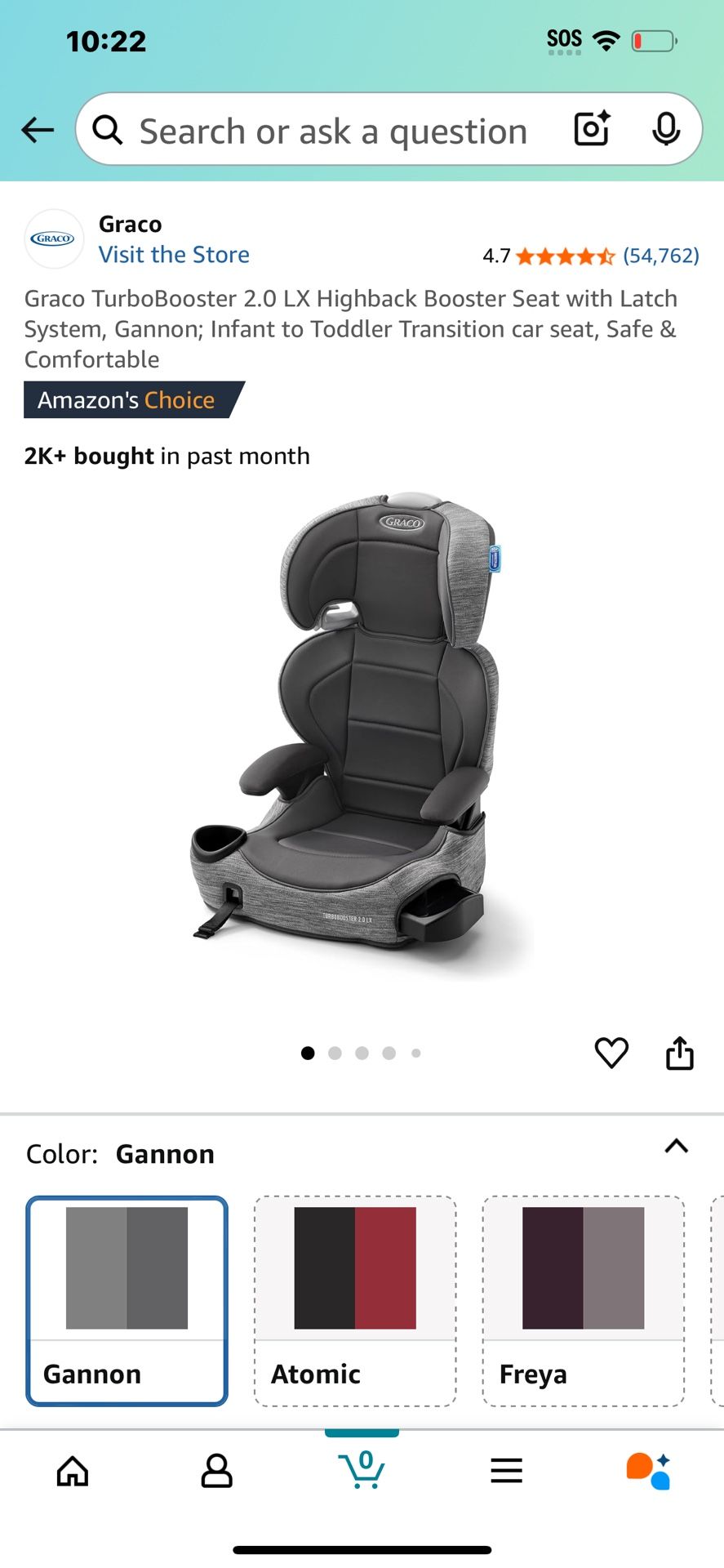The width and height of the screenshot is (724, 1568).
Task: Add item to wish list heart
Action: point(611,1053)
